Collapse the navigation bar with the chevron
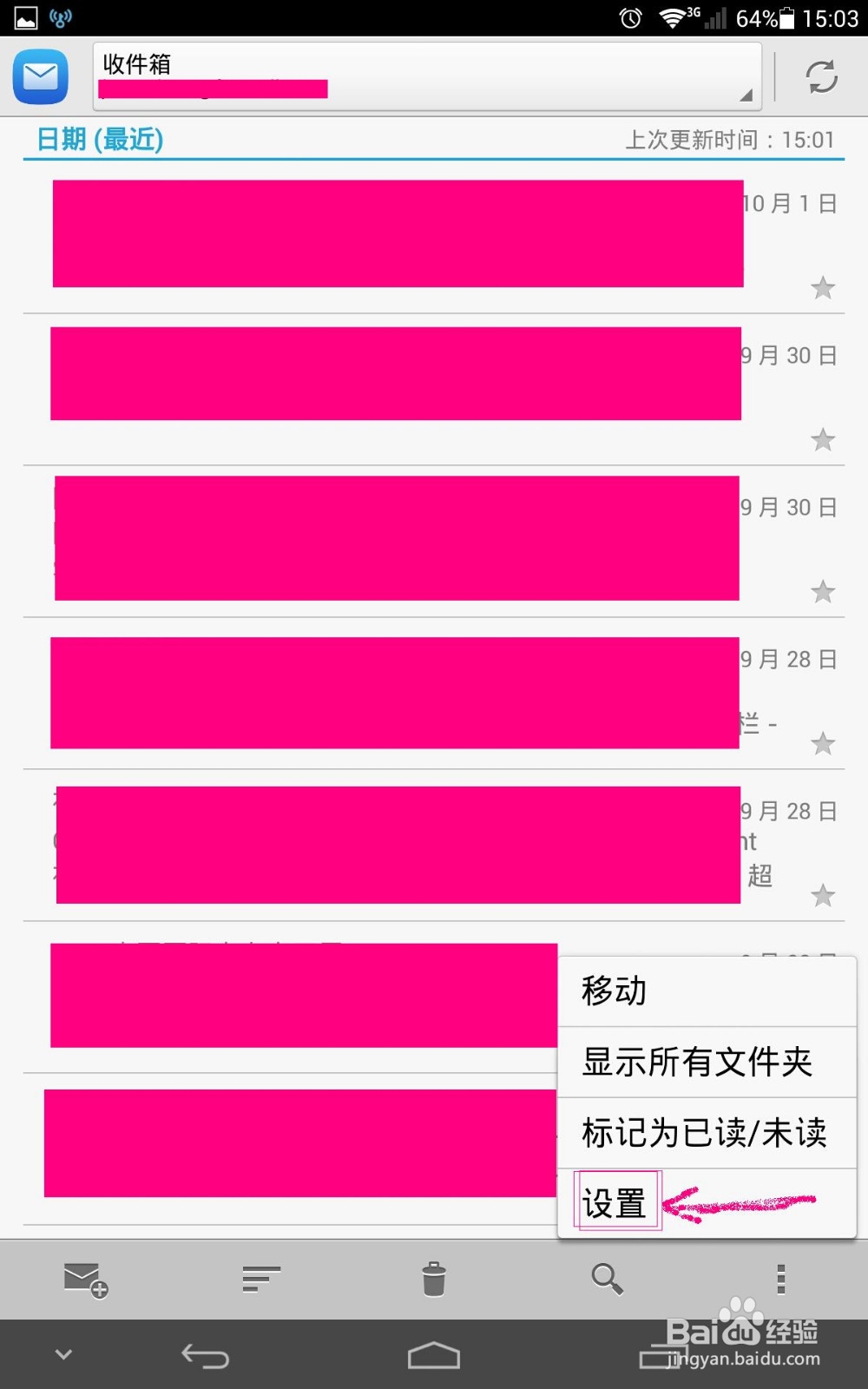This screenshot has width=868, height=1389. pyautogui.click(x=62, y=1353)
